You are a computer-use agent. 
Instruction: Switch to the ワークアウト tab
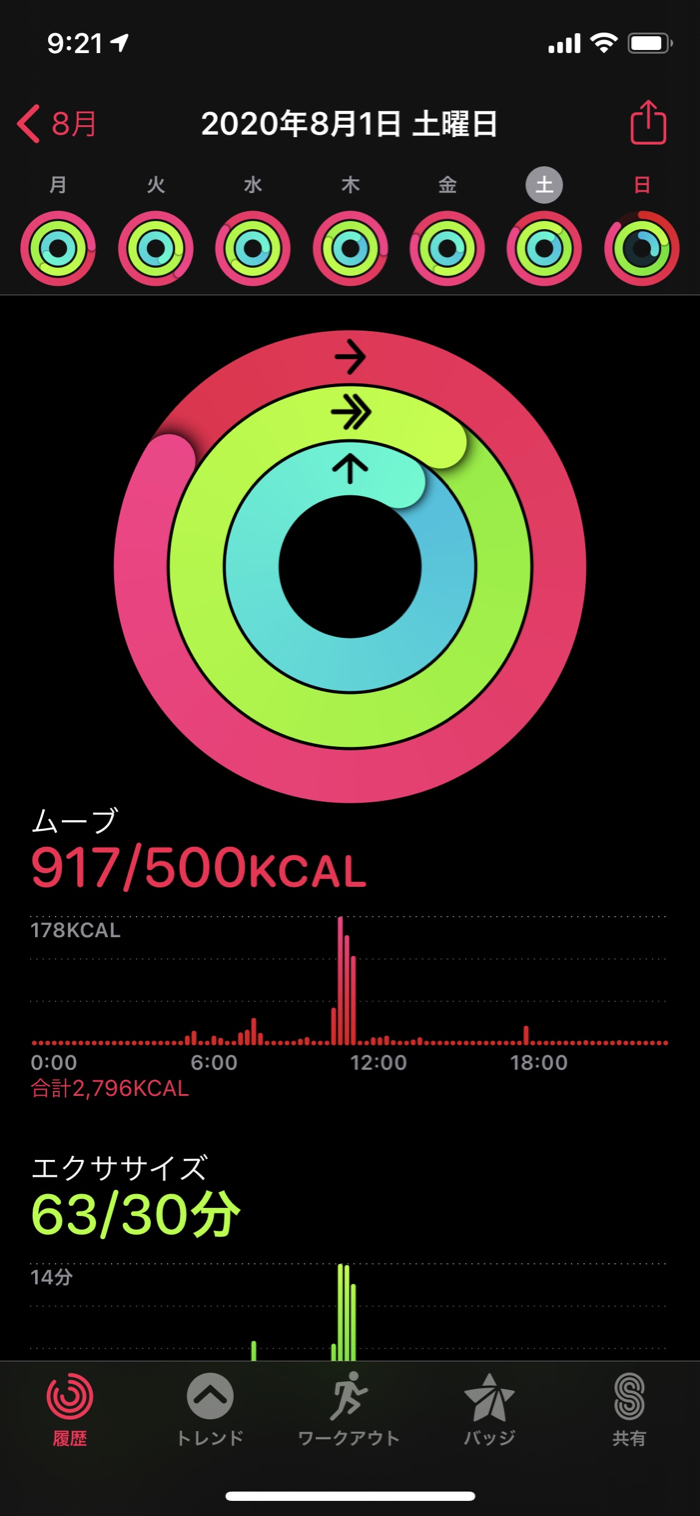click(x=349, y=1408)
